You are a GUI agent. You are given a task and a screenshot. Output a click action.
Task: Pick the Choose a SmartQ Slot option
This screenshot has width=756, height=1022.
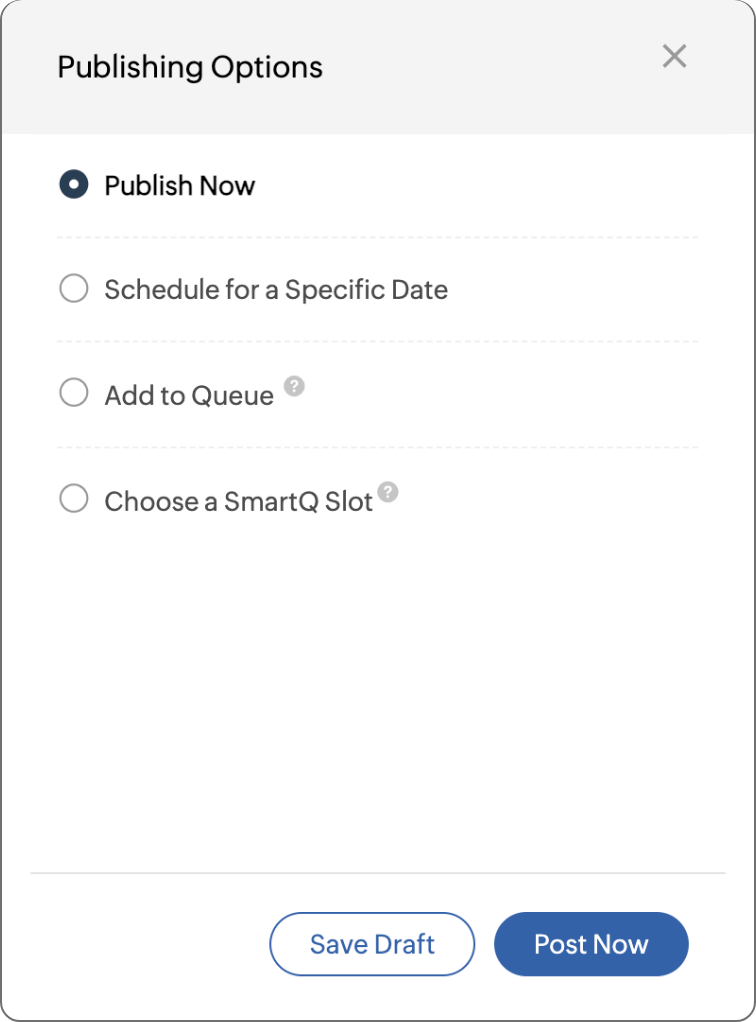[x=74, y=499]
